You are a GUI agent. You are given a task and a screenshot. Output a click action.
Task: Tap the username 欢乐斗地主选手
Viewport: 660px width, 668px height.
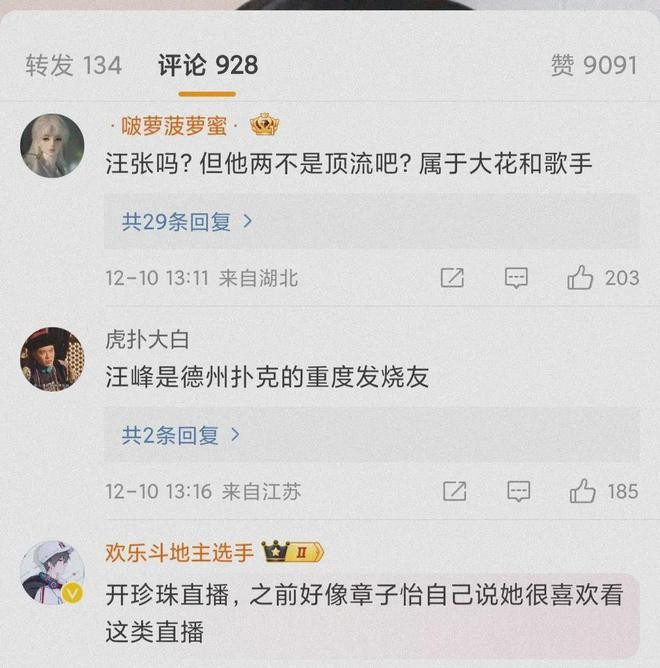(x=180, y=552)
